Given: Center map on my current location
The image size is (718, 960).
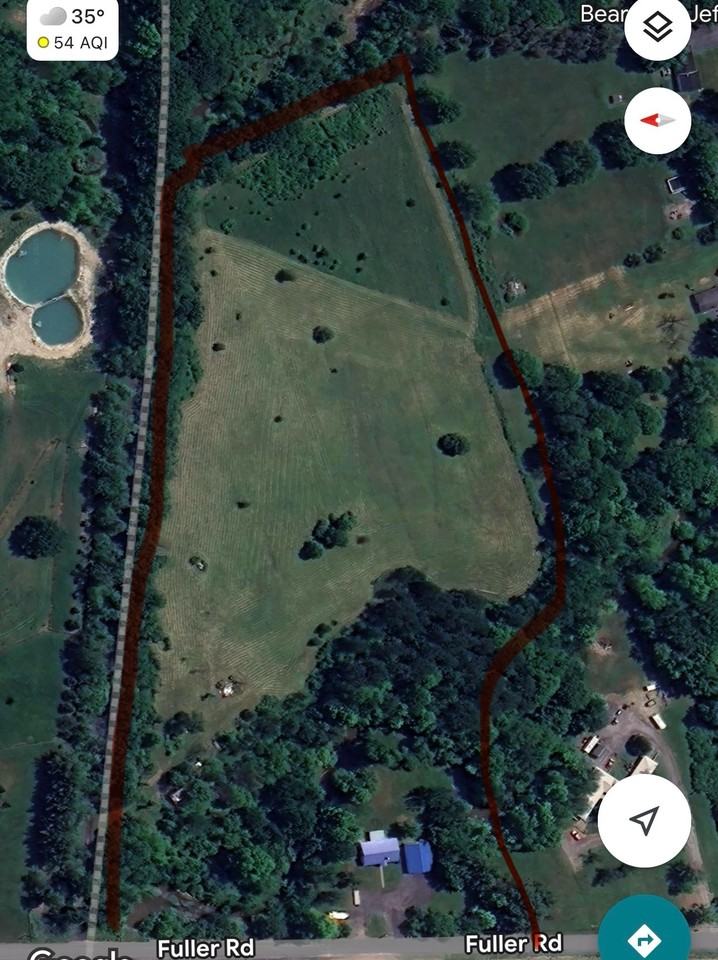Looking at the screenshot, I should (x=644, y=820).
